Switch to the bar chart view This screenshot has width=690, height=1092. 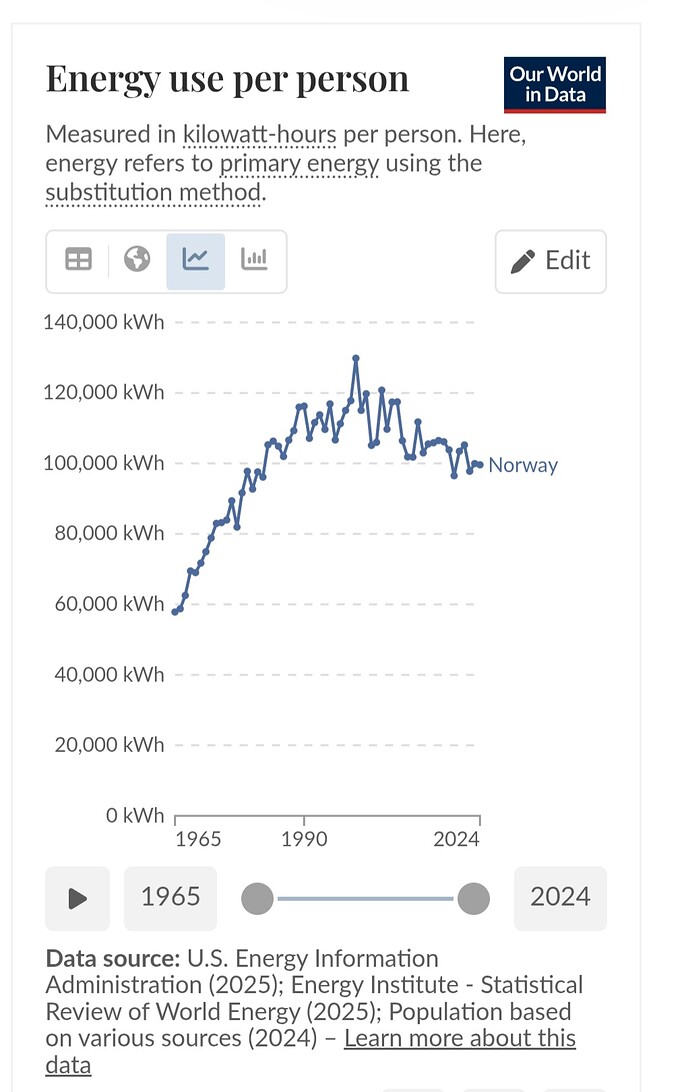255,260
